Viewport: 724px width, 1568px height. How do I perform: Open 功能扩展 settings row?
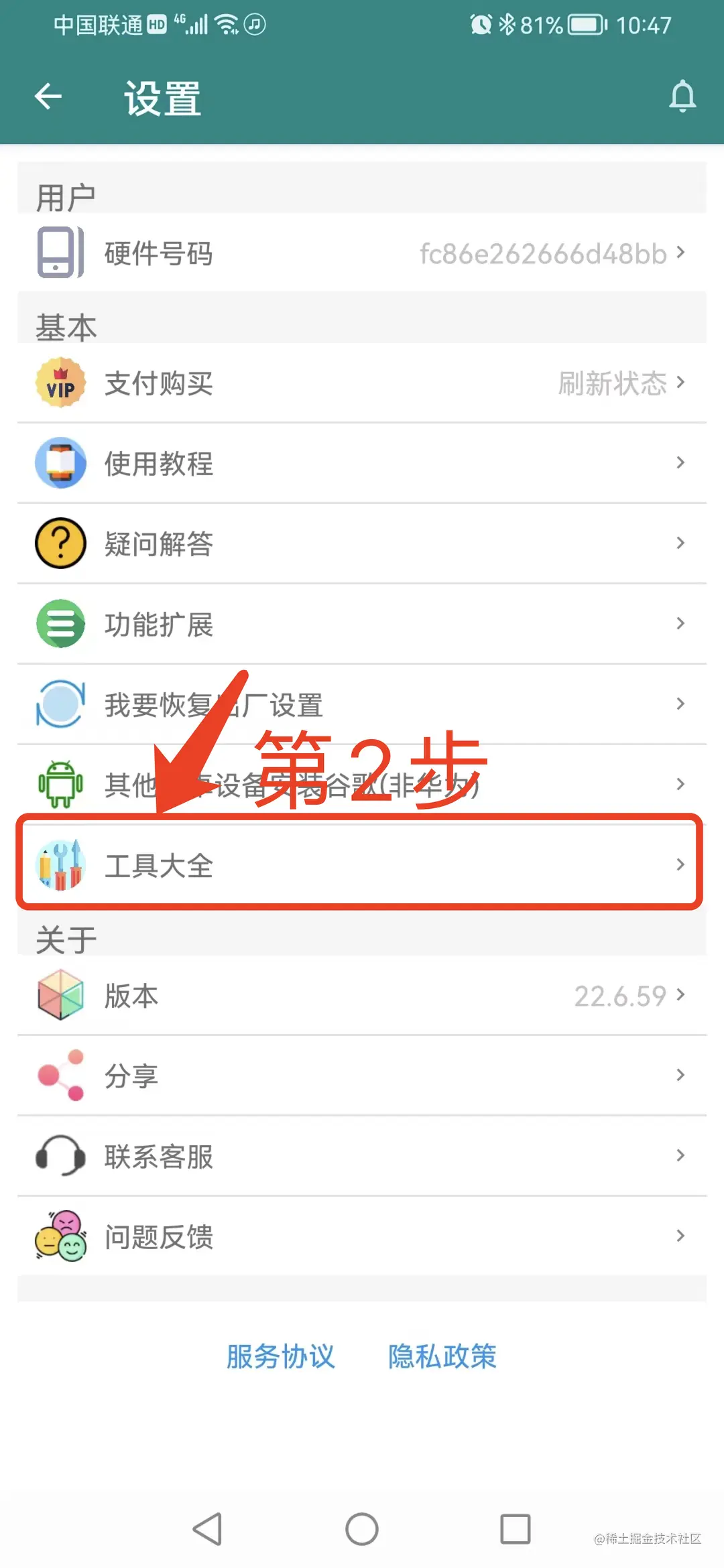pos(362,624)
